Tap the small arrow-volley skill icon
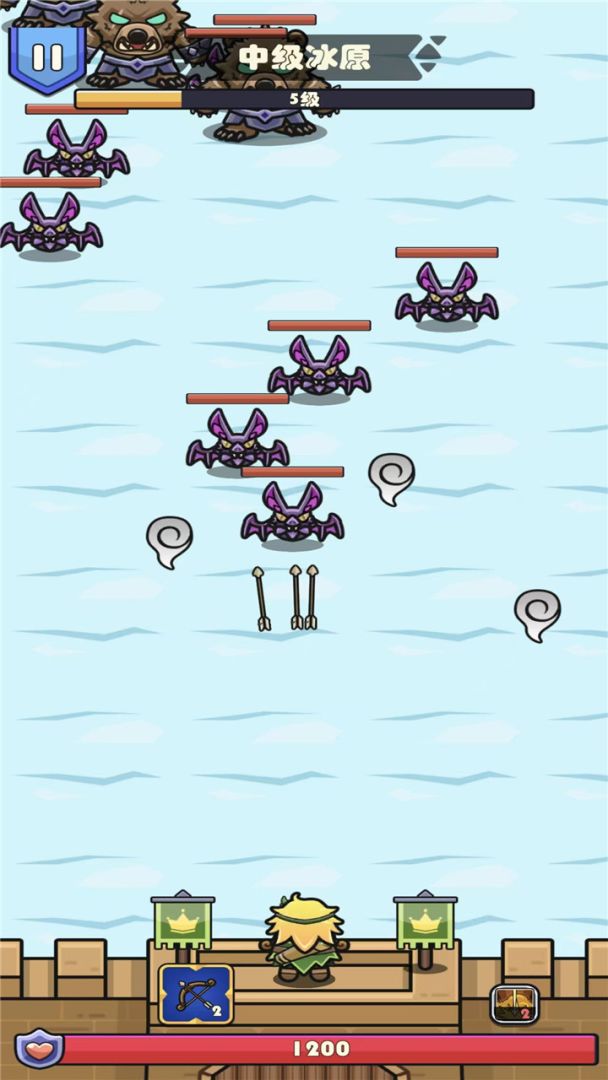The width and height of the screenshot is (608, 1080). point(514,1004)
